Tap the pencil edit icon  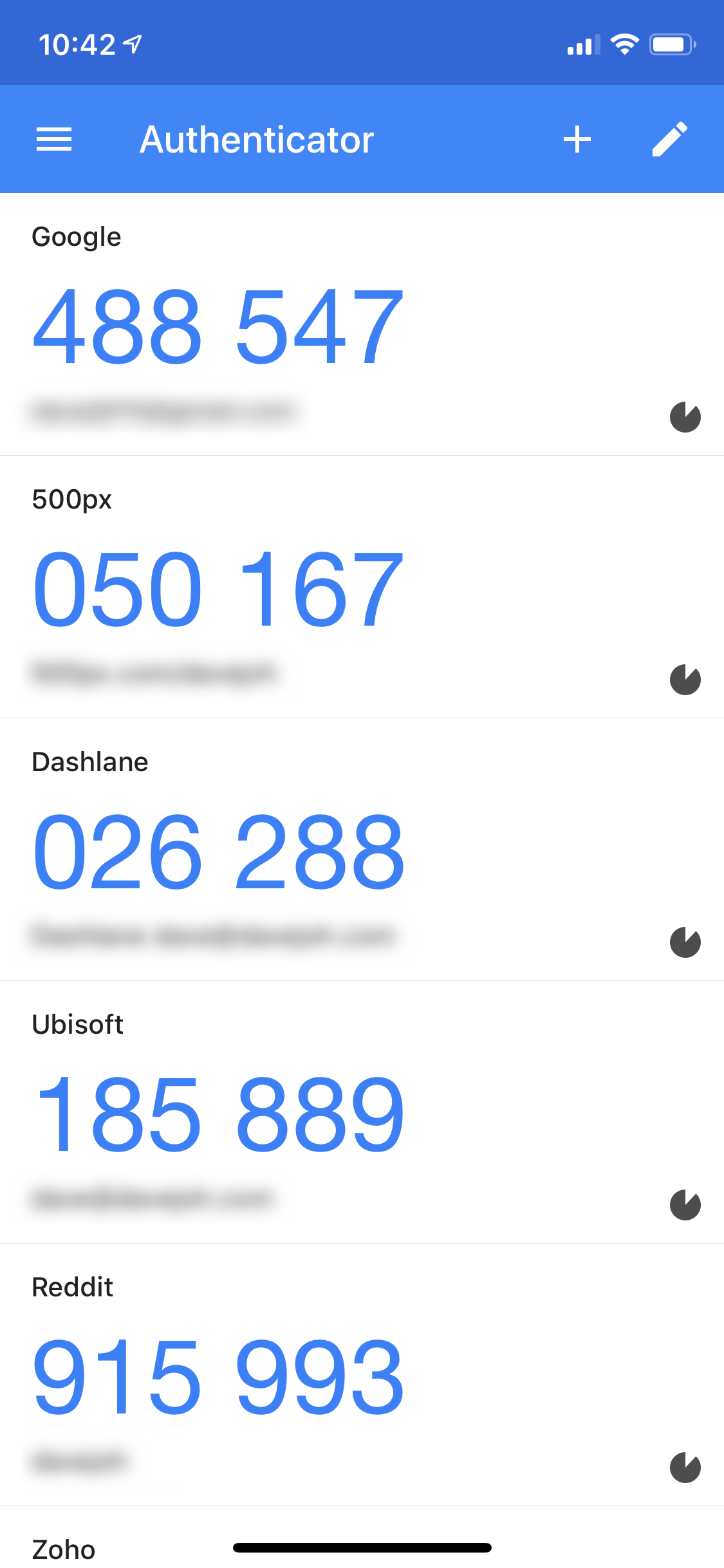(x=670, y=139)
